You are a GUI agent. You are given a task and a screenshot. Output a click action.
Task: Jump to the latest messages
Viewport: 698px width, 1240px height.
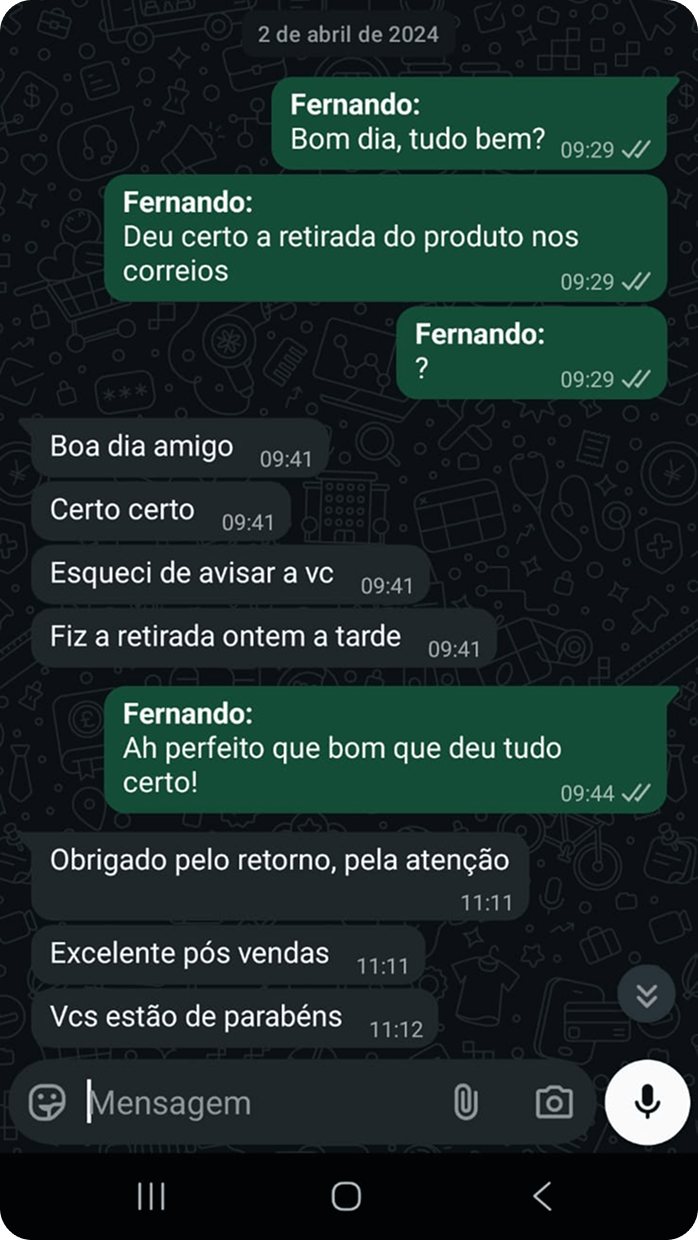pos(647,994)
